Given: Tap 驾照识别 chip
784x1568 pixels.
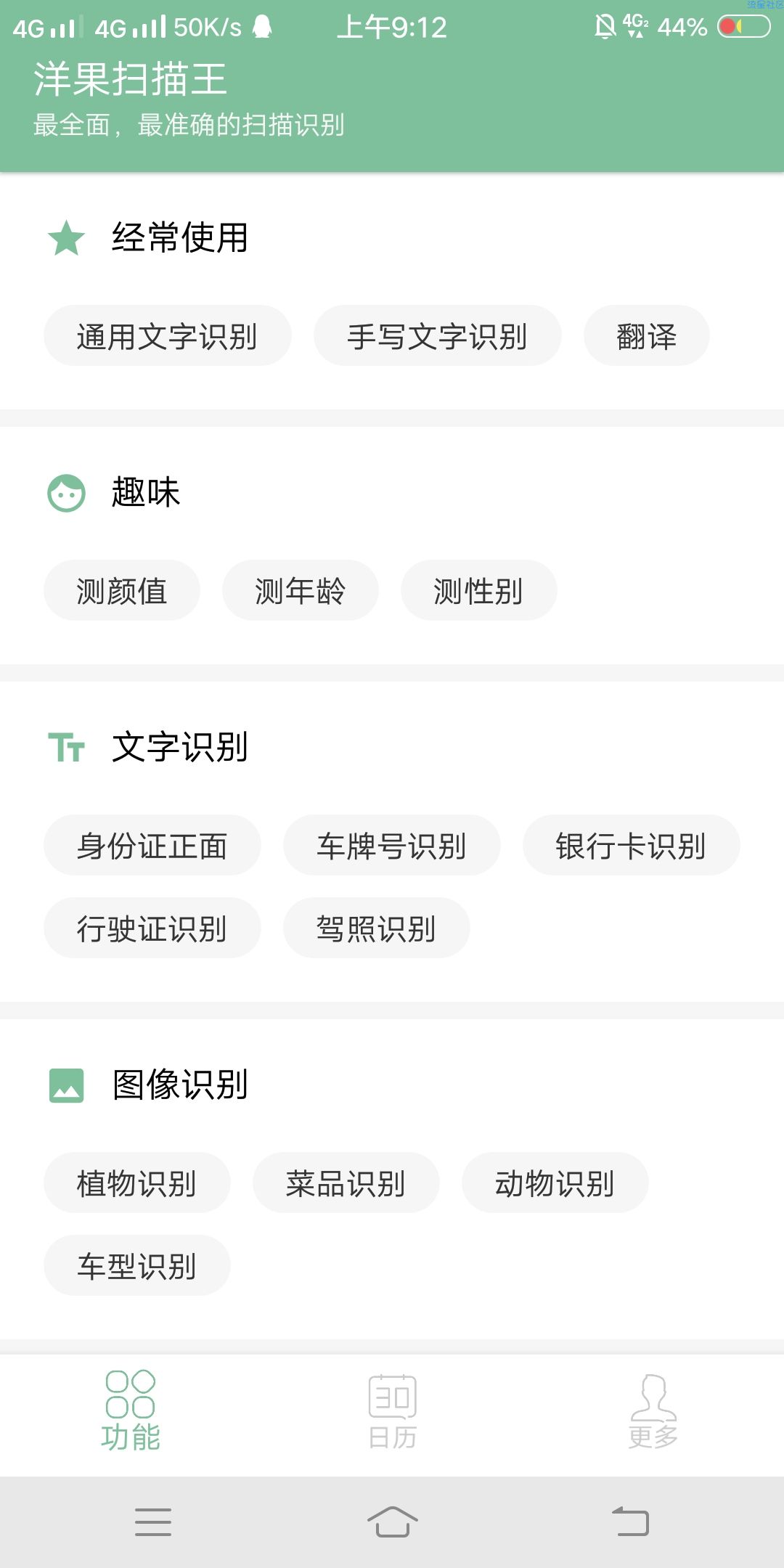Looking at the screenshot, I should click(x=376, y=928).
